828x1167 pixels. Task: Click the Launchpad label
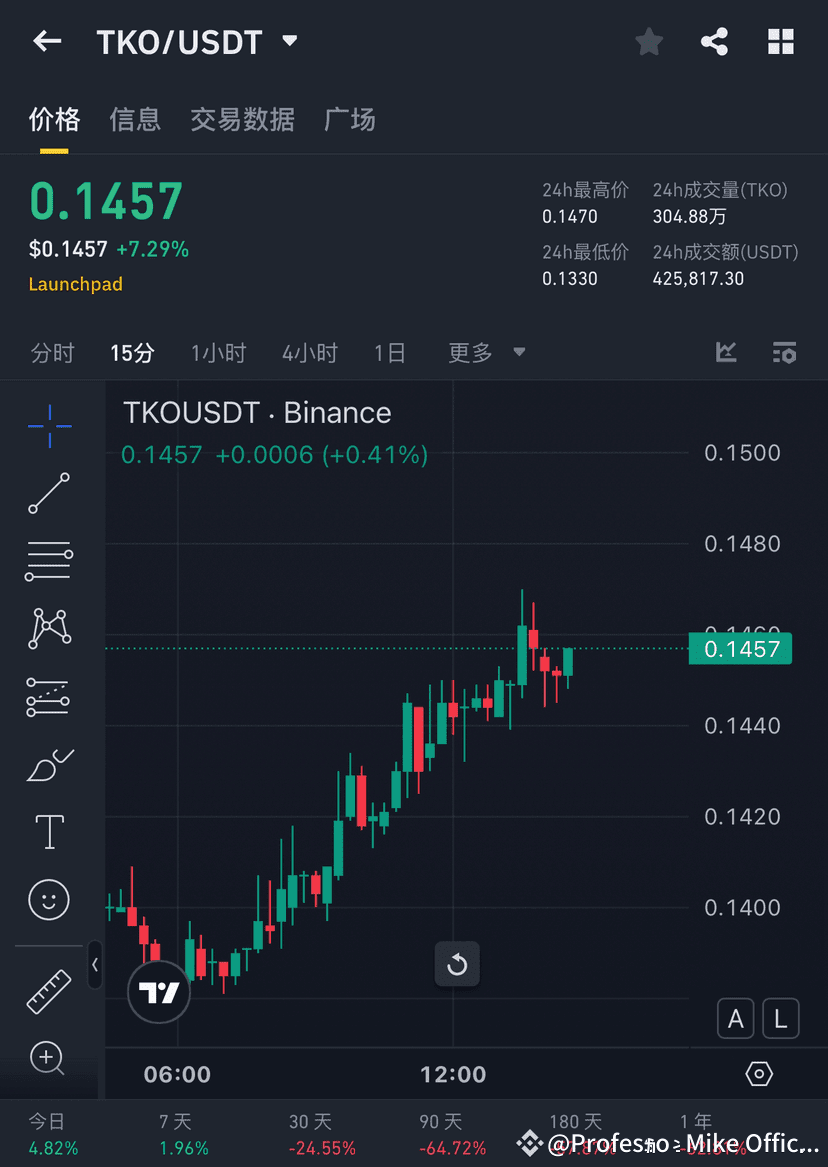coord(75,284)
